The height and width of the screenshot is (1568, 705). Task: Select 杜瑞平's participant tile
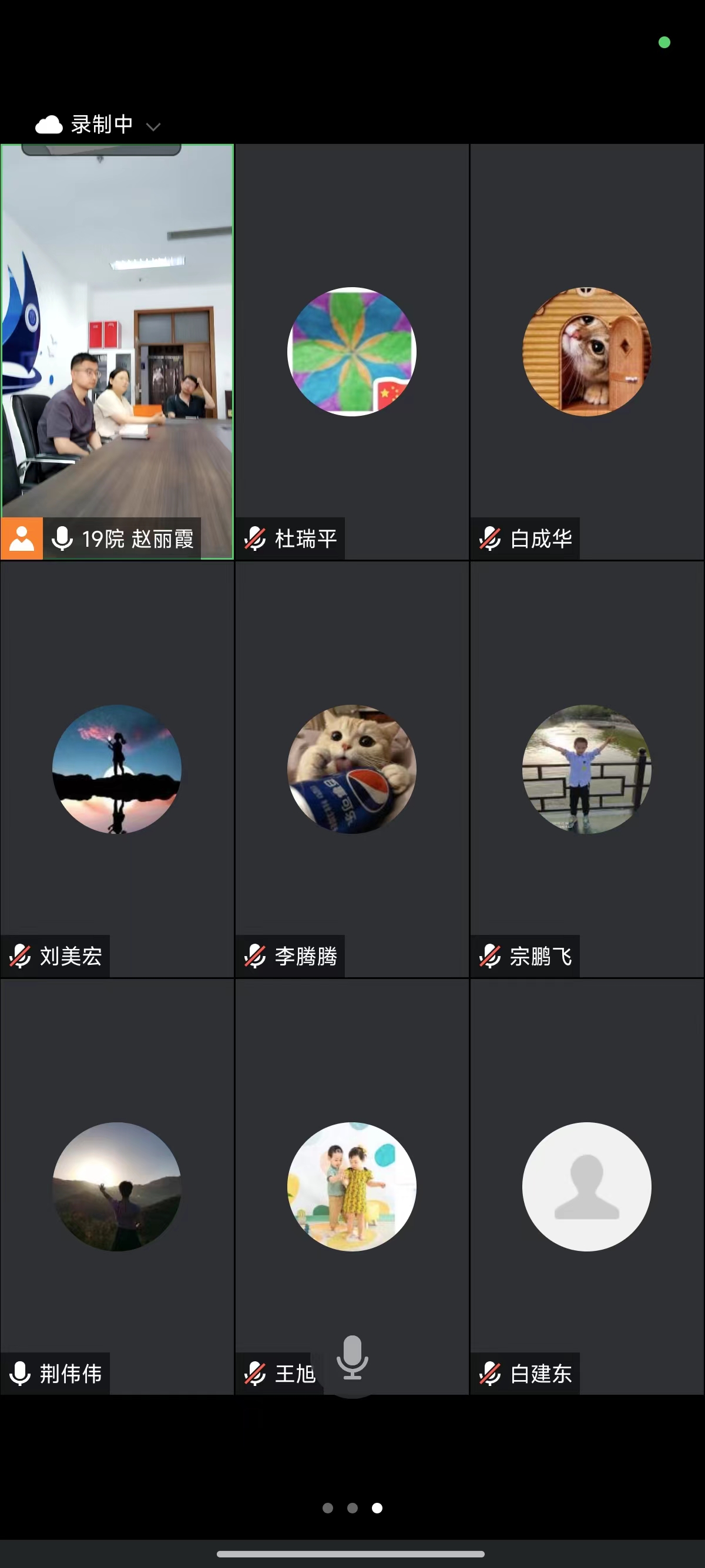tap(351, 351)
